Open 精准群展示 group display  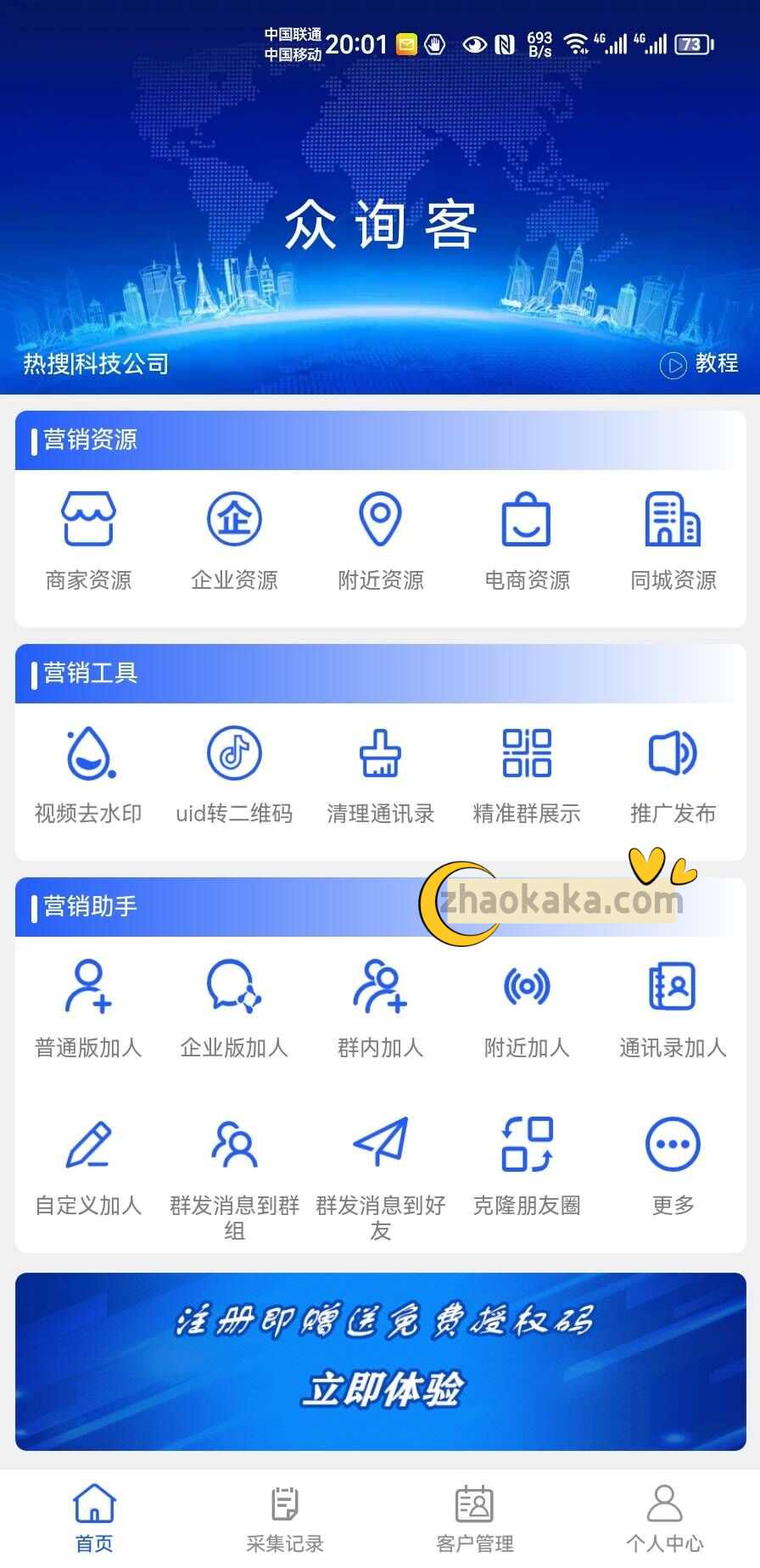pyautogui.click(x=527, y=775)
